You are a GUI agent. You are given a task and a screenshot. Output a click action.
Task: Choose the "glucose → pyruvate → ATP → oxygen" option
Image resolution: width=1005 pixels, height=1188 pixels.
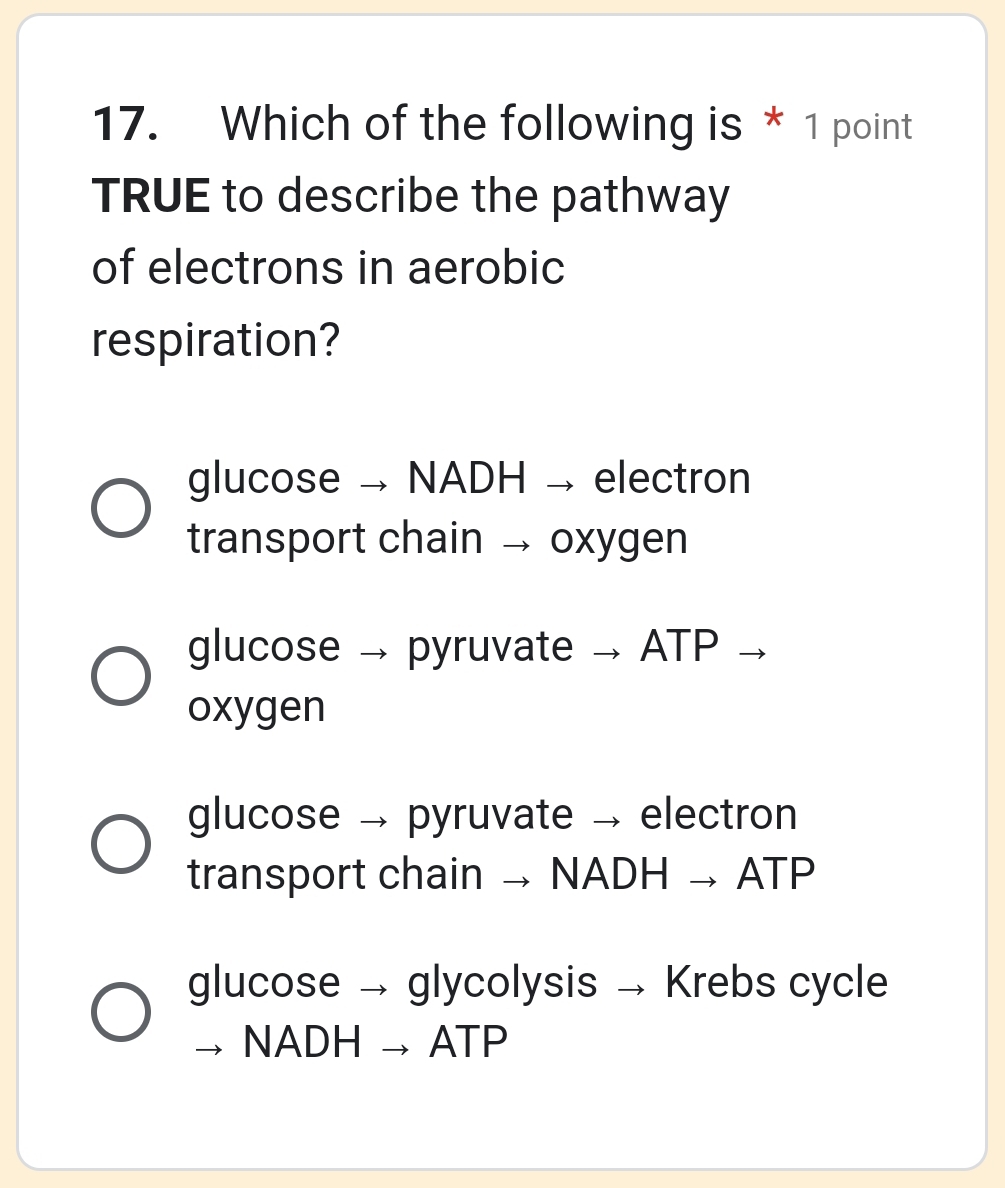coord(122,676)
